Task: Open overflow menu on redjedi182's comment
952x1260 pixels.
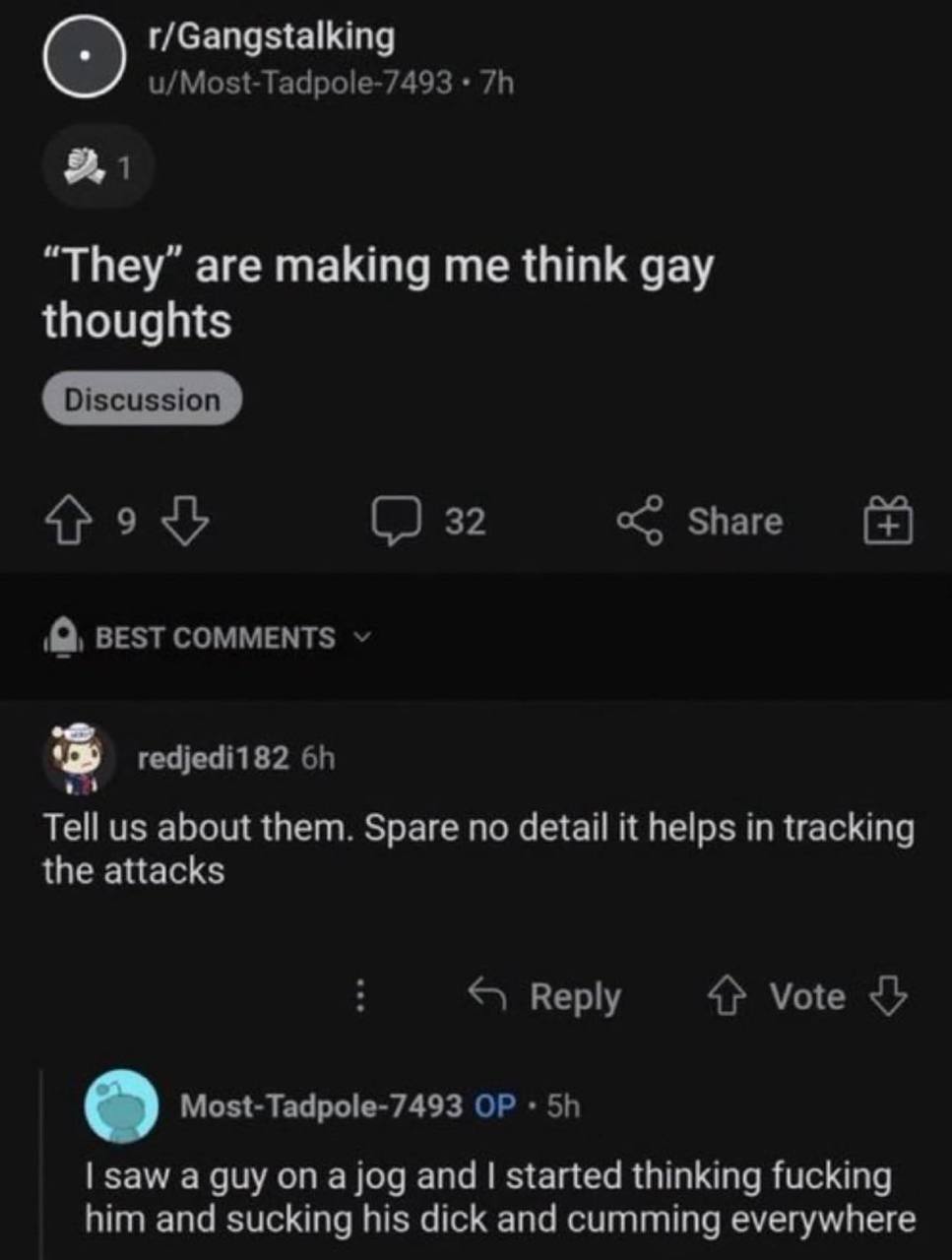Action: [360, 996]
